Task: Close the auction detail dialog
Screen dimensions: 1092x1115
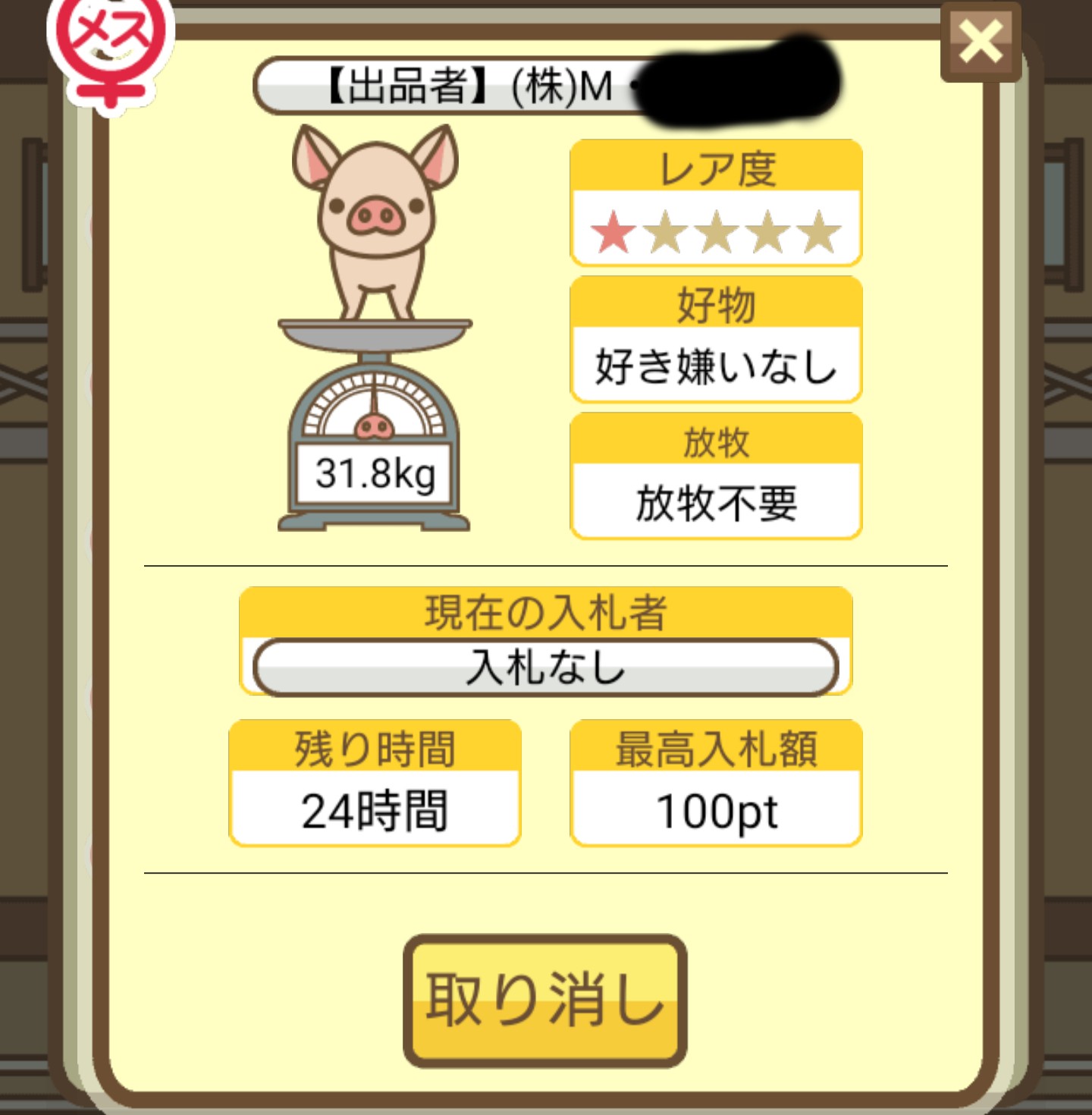Action: click(980, 42)
